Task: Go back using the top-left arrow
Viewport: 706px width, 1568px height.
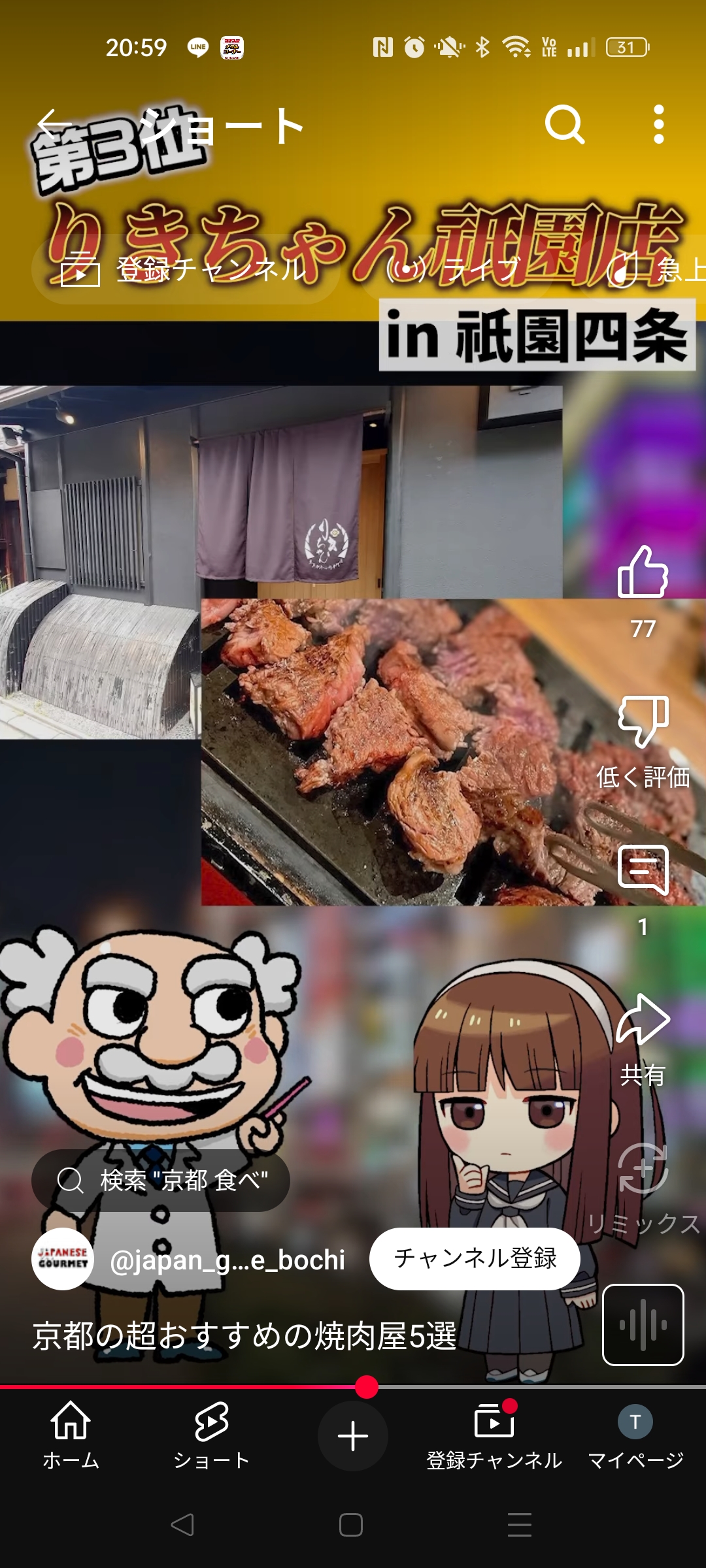Action: (x=54, y=124)
